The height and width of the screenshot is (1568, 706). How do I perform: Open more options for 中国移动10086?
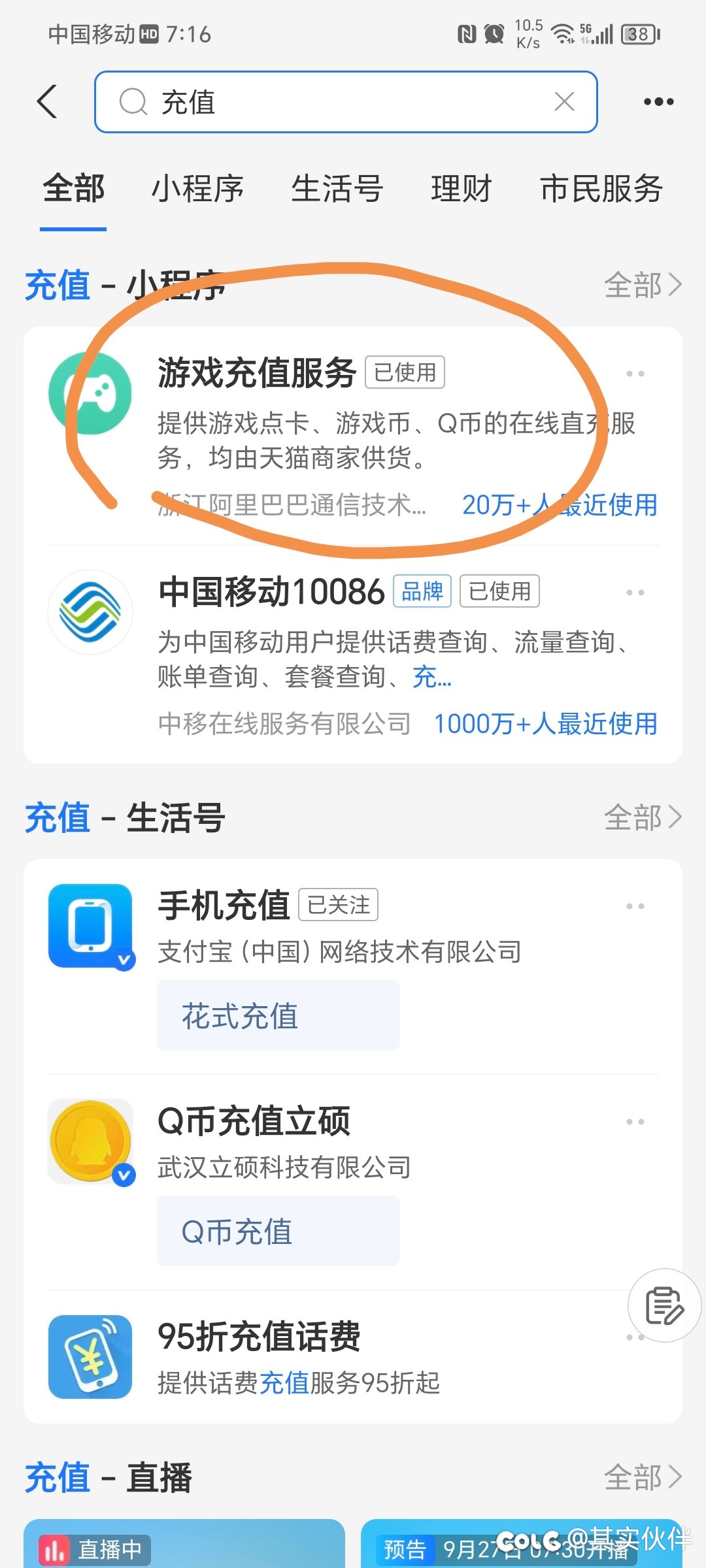tap(635, 593)
